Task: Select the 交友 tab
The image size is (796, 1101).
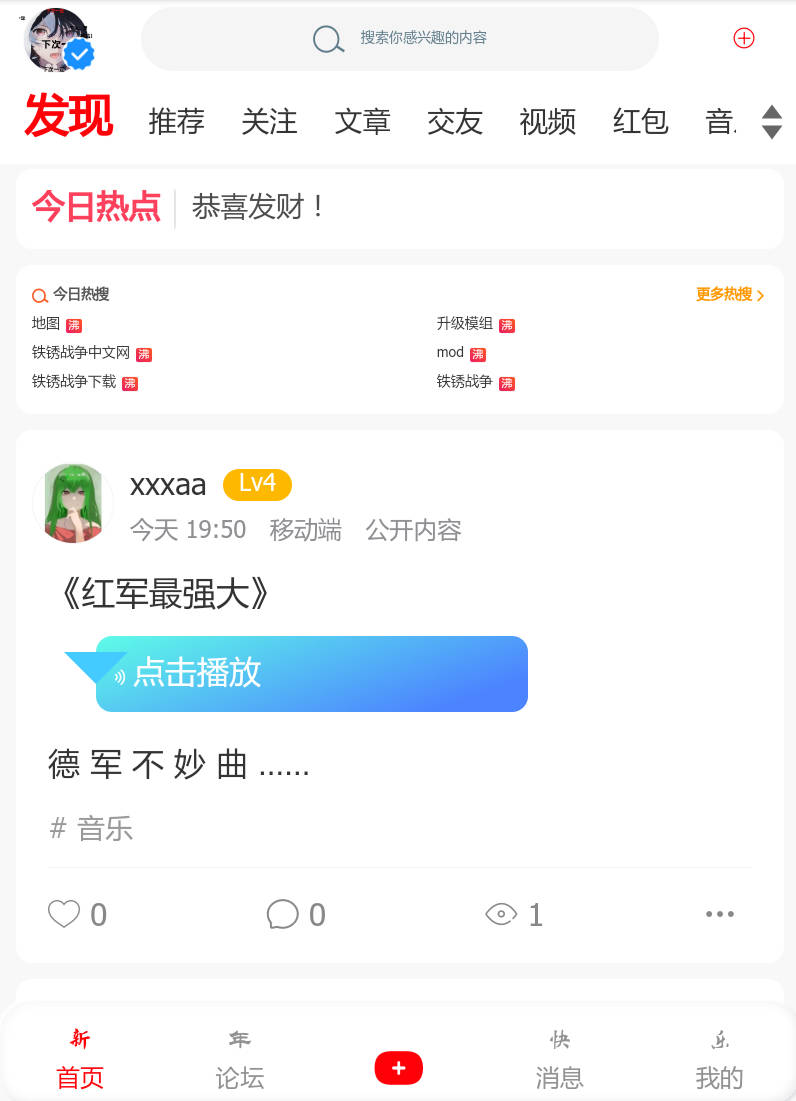Action: coord(455,121)
